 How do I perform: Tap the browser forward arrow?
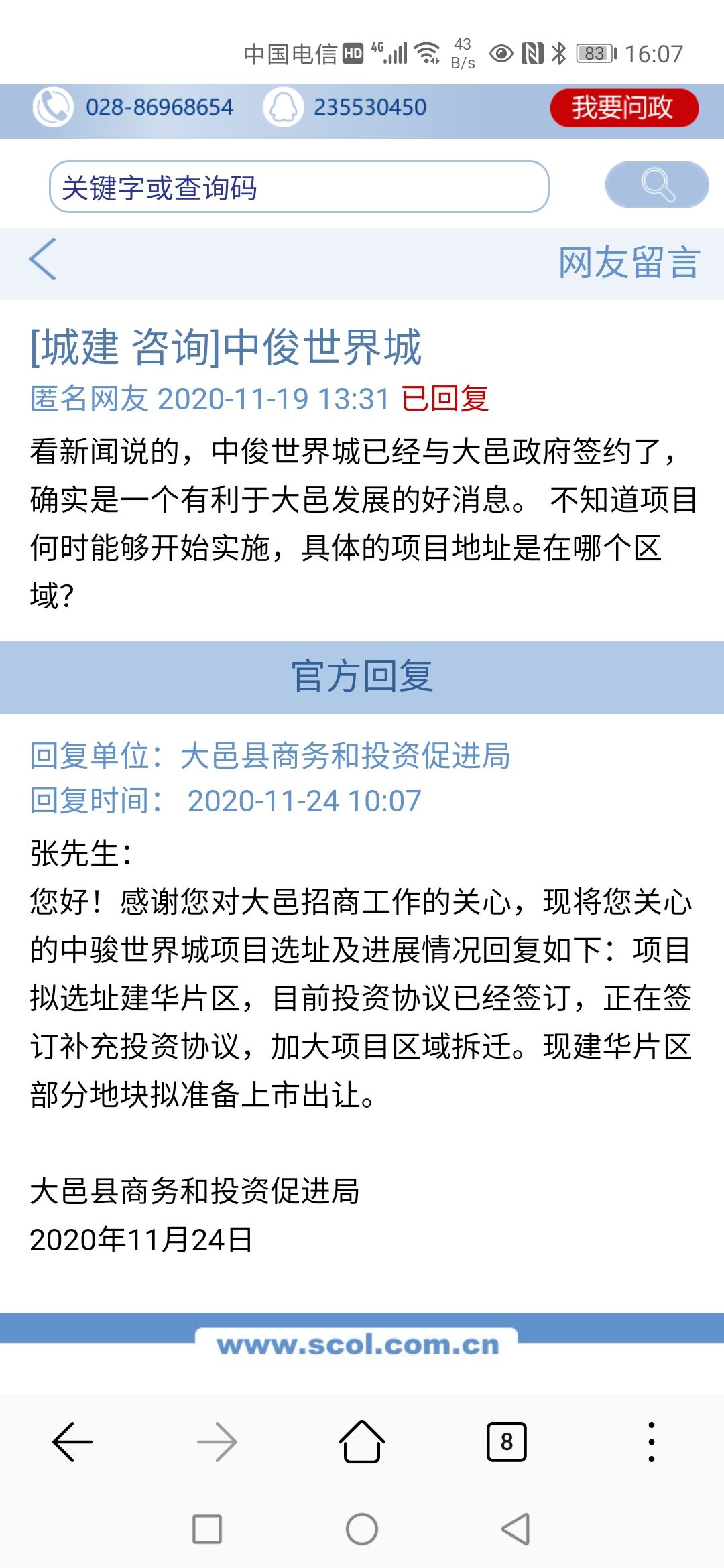tap(217, 1441)
